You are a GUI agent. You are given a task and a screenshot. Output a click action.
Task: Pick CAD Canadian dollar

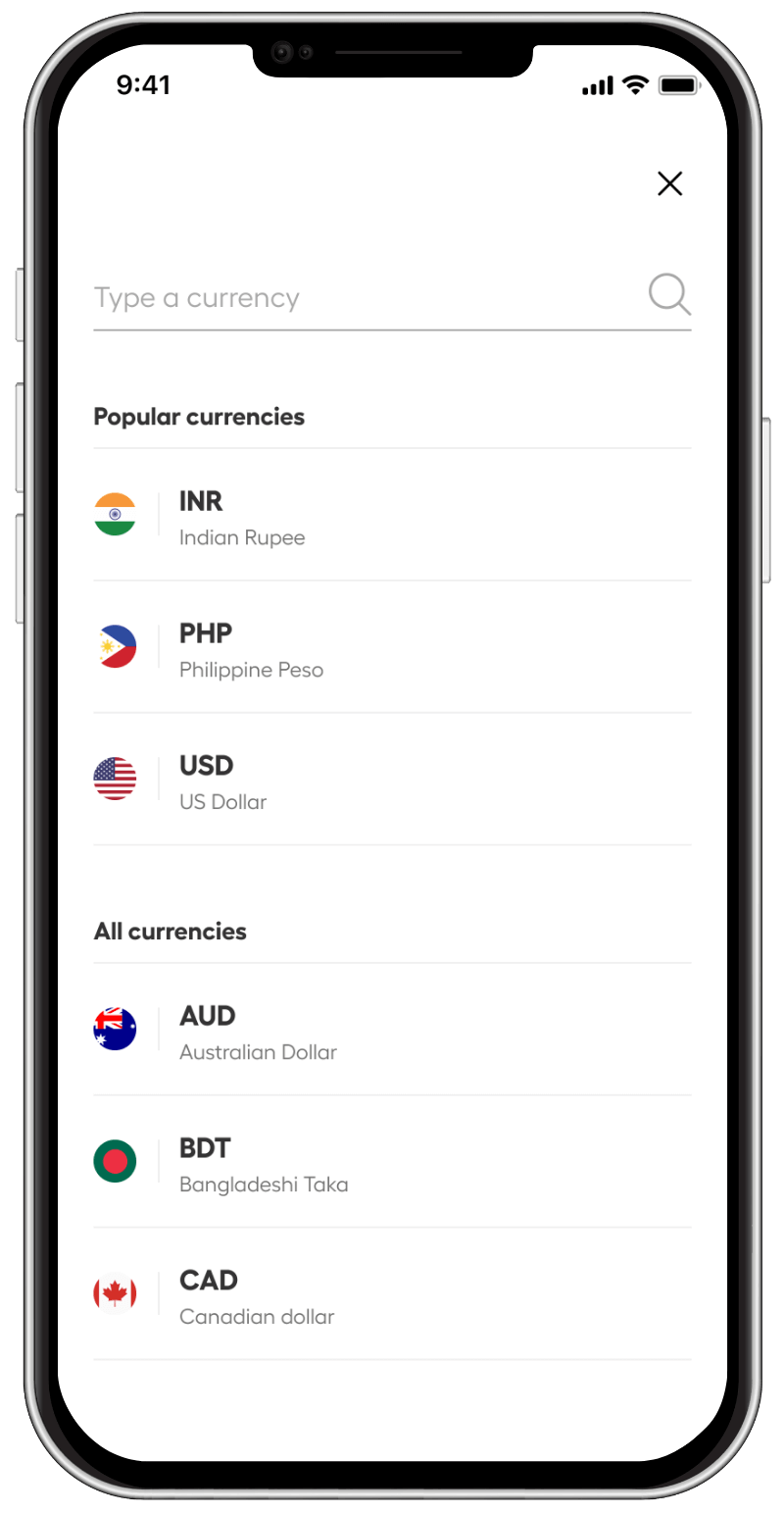(x=392, y=1294)
